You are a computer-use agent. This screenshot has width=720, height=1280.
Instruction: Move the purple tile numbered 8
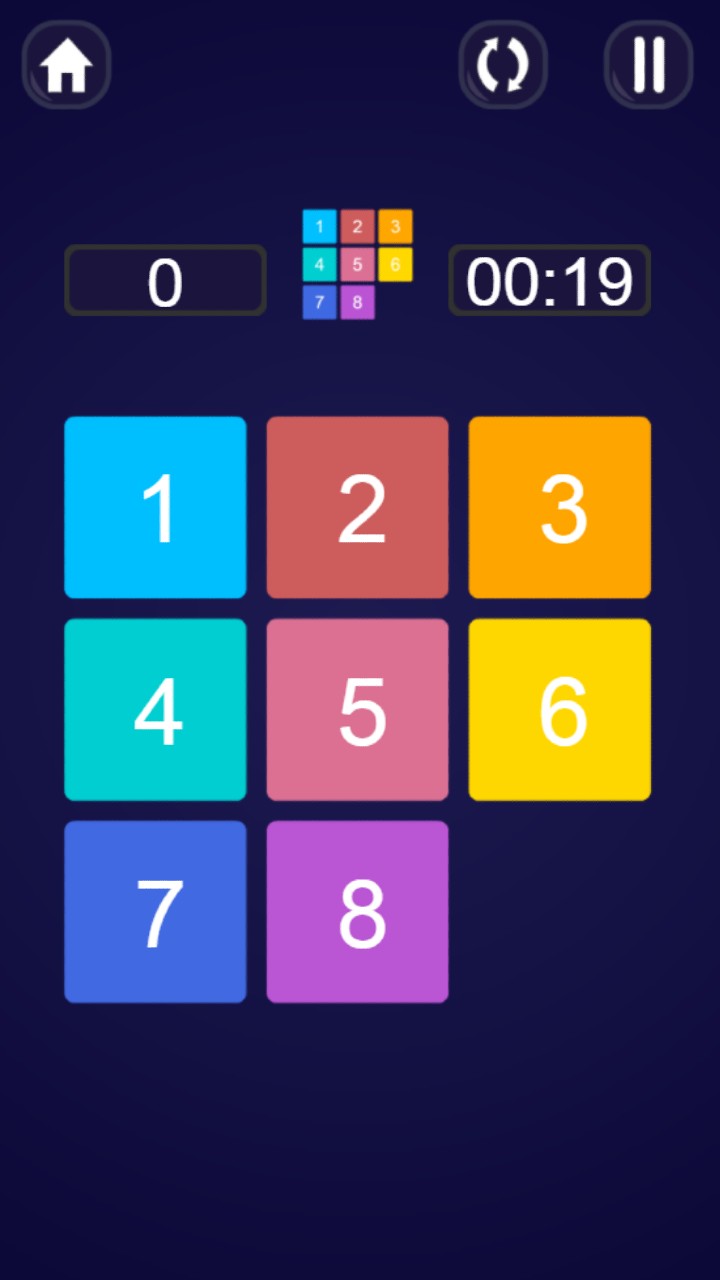357,911
